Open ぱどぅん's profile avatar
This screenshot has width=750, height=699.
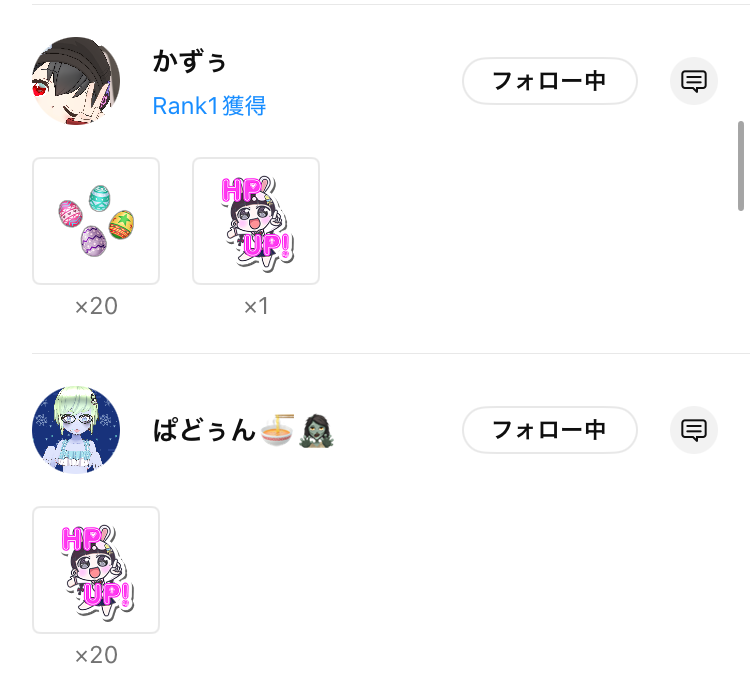[x=76, y=430]
